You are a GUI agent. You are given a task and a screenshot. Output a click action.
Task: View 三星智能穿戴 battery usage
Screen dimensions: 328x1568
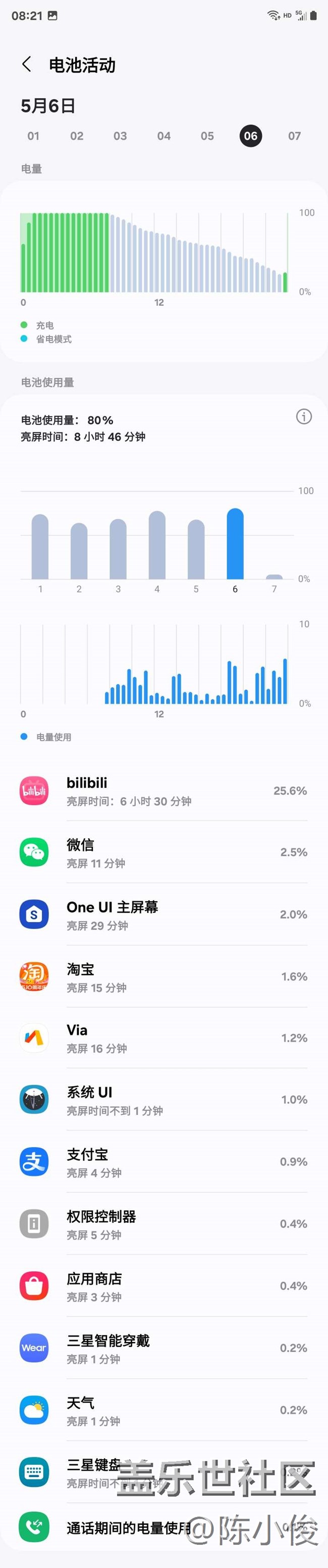click(x=163, y=1348)
